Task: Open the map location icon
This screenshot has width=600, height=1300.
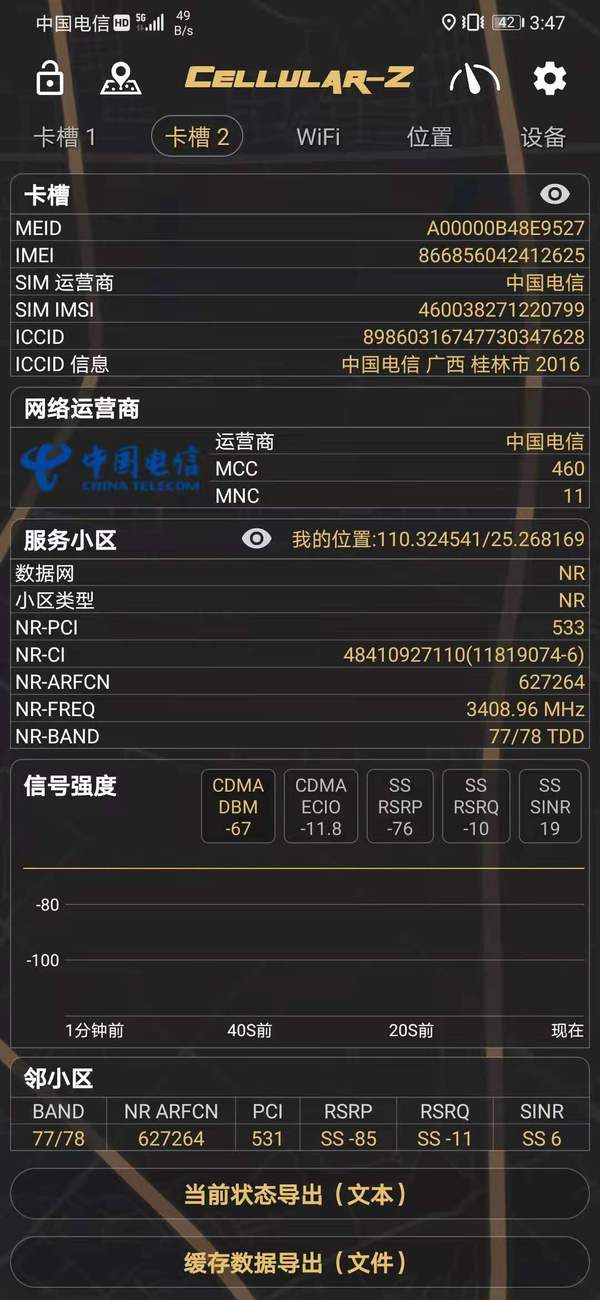Action: pyautogui.click(x=121, y=79)
